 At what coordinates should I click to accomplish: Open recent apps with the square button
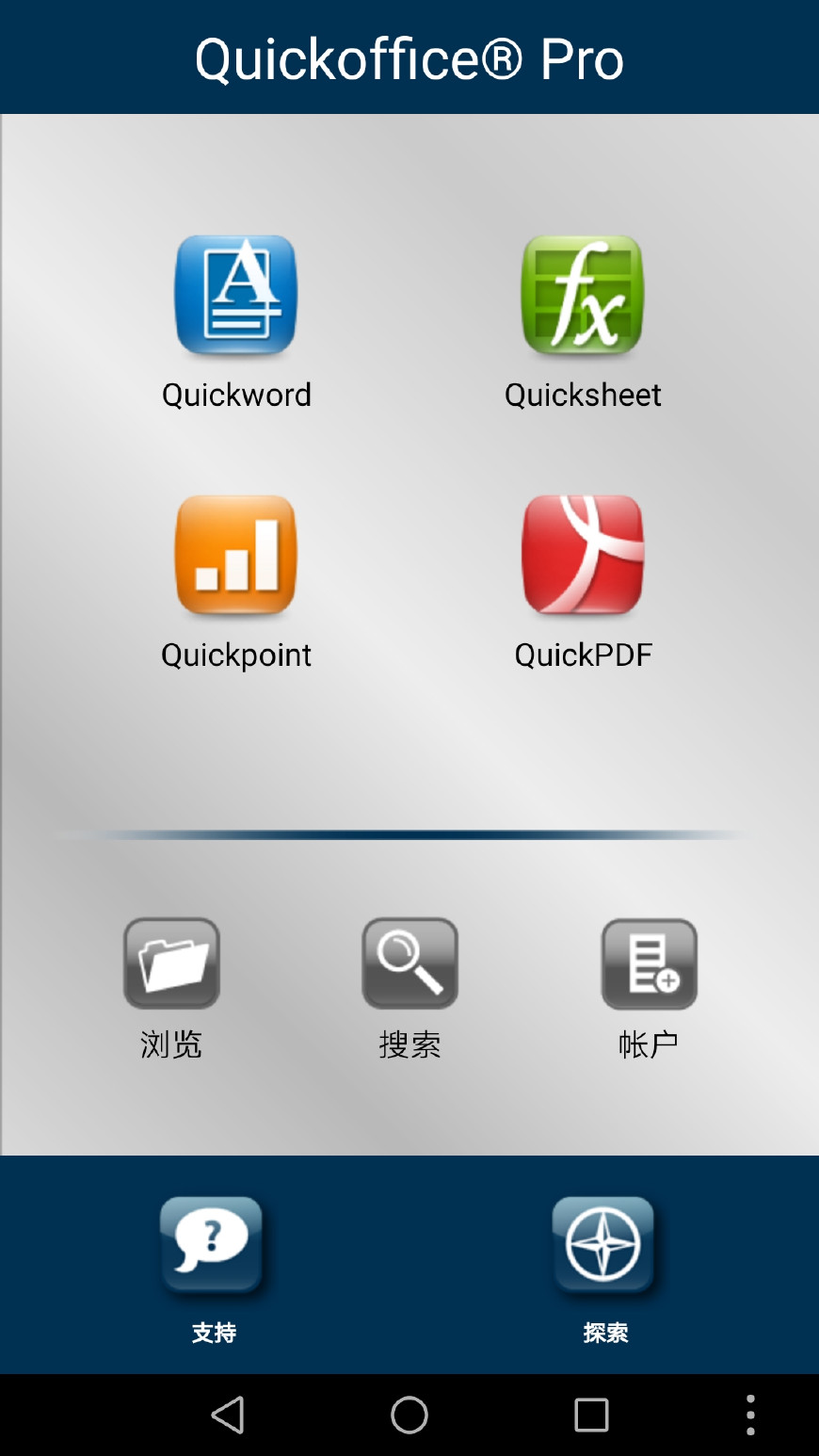click(591, 1415)
